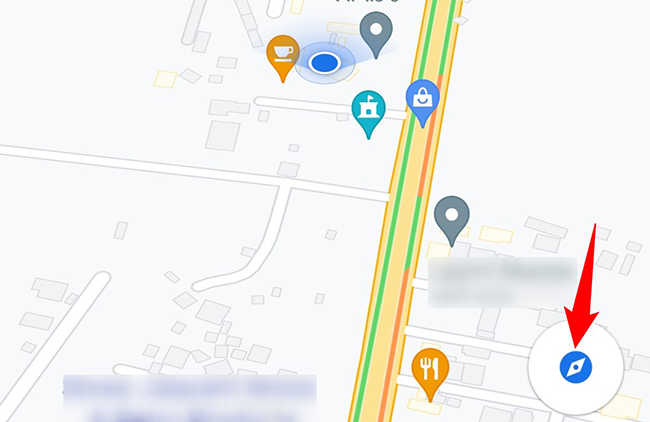Open the coffee shop map pin
This screenshot has width=650, height=422.
283,54
